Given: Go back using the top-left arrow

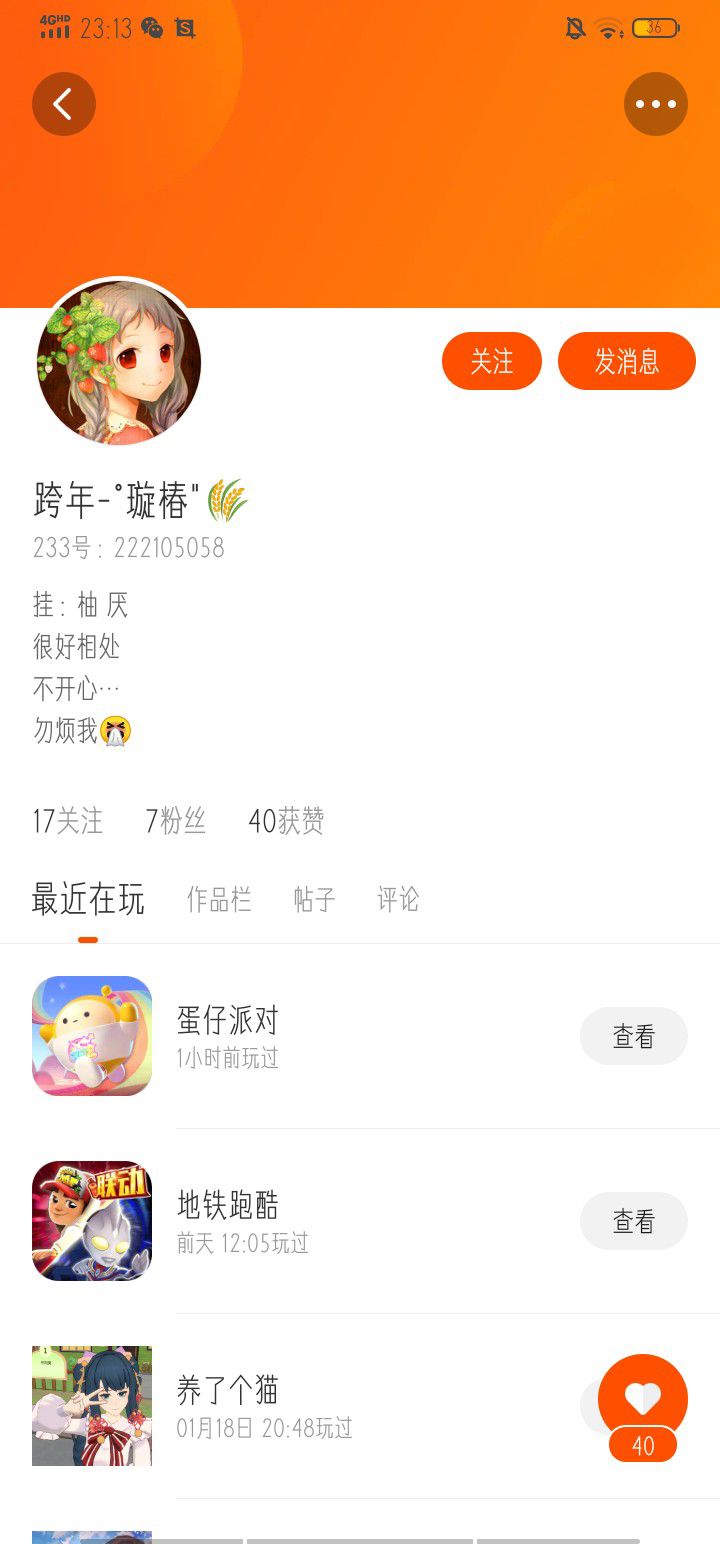Looking at the screenshot, I should (x=64, y=104).
